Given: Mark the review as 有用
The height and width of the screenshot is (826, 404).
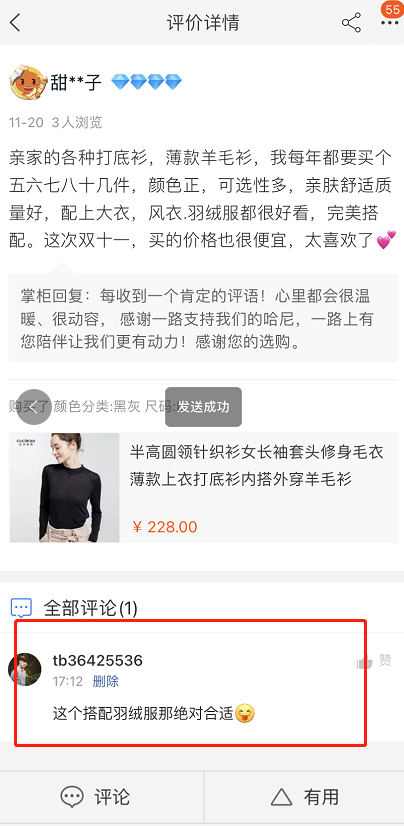Looking at the screenshot, I should pos(304,796).
